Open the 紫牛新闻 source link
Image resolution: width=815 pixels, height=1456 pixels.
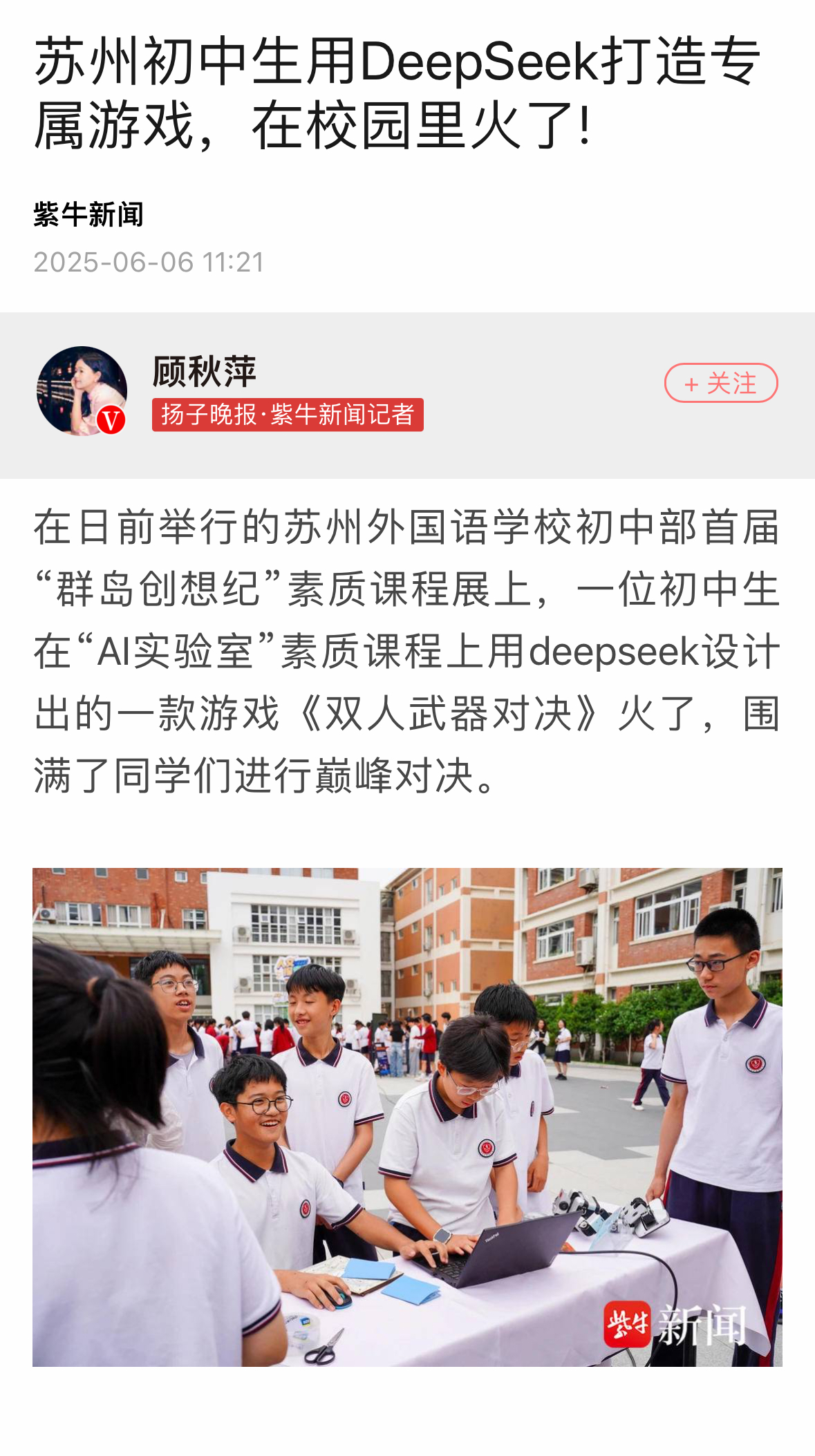point(88,214)
